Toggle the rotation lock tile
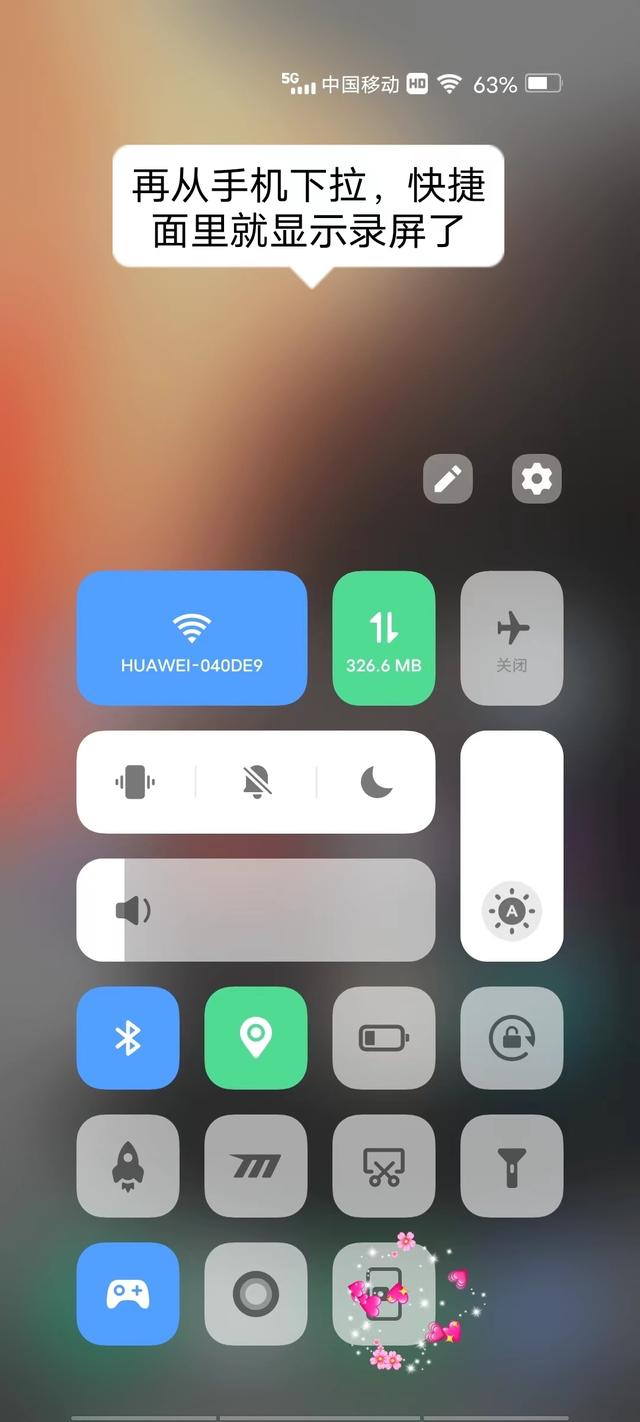This screenshot has width=640, height=1422. 512,1038
